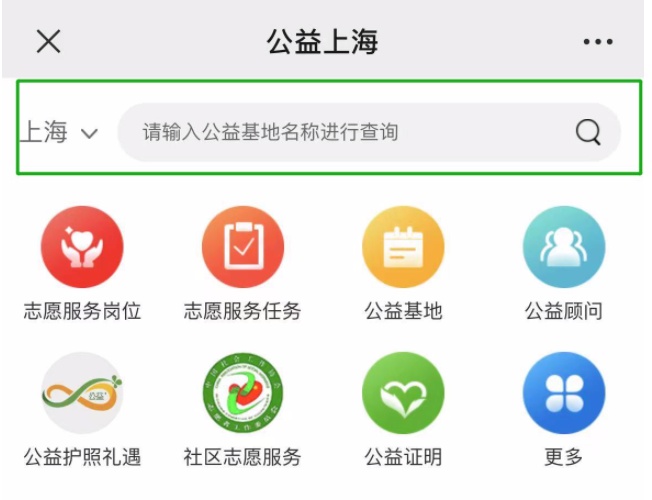Open 志愿服务任务
This screenshot has height=500, width=652.
(x=243, y=264)
